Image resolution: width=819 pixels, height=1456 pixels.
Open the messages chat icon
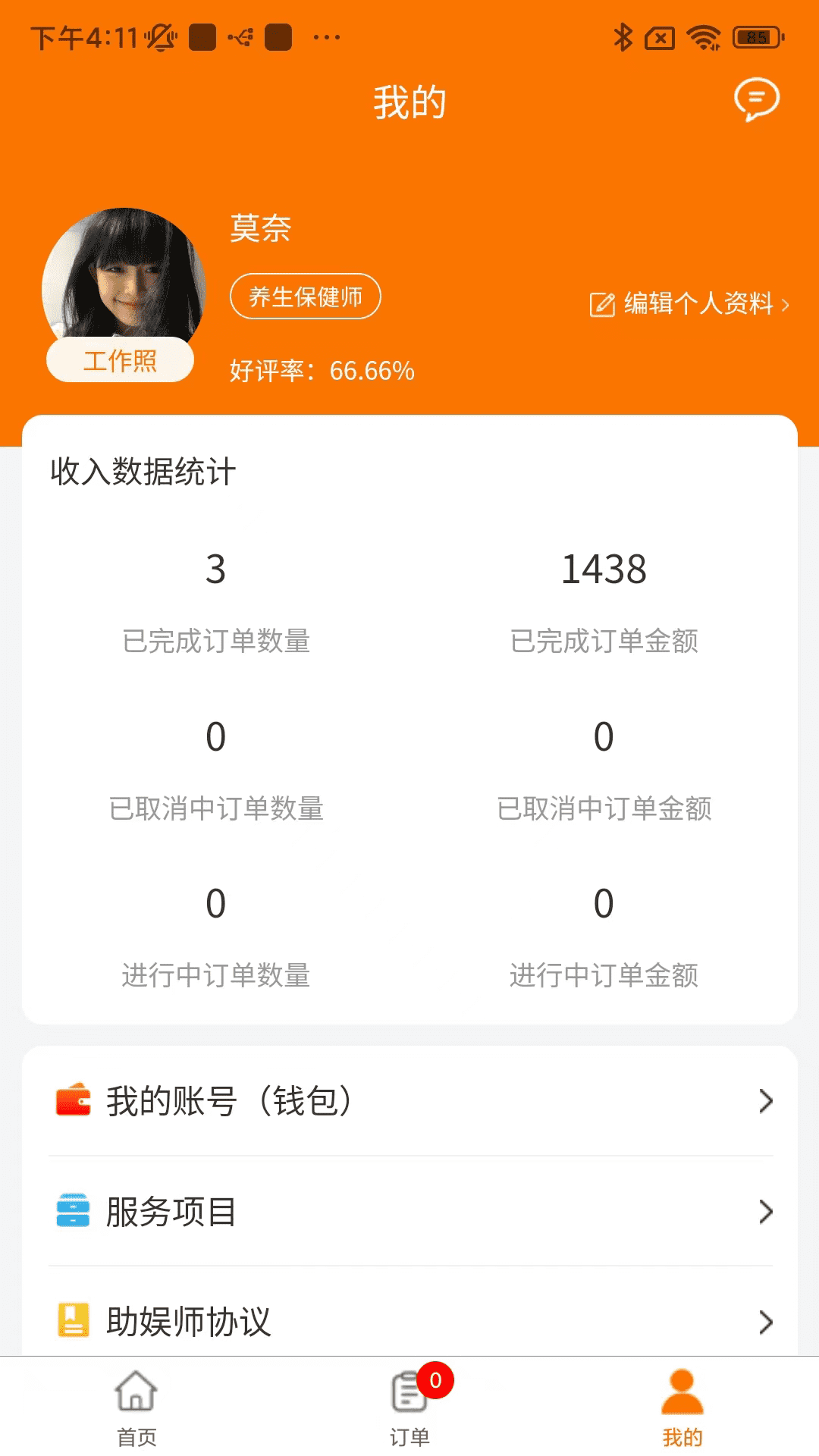point(756,99)
